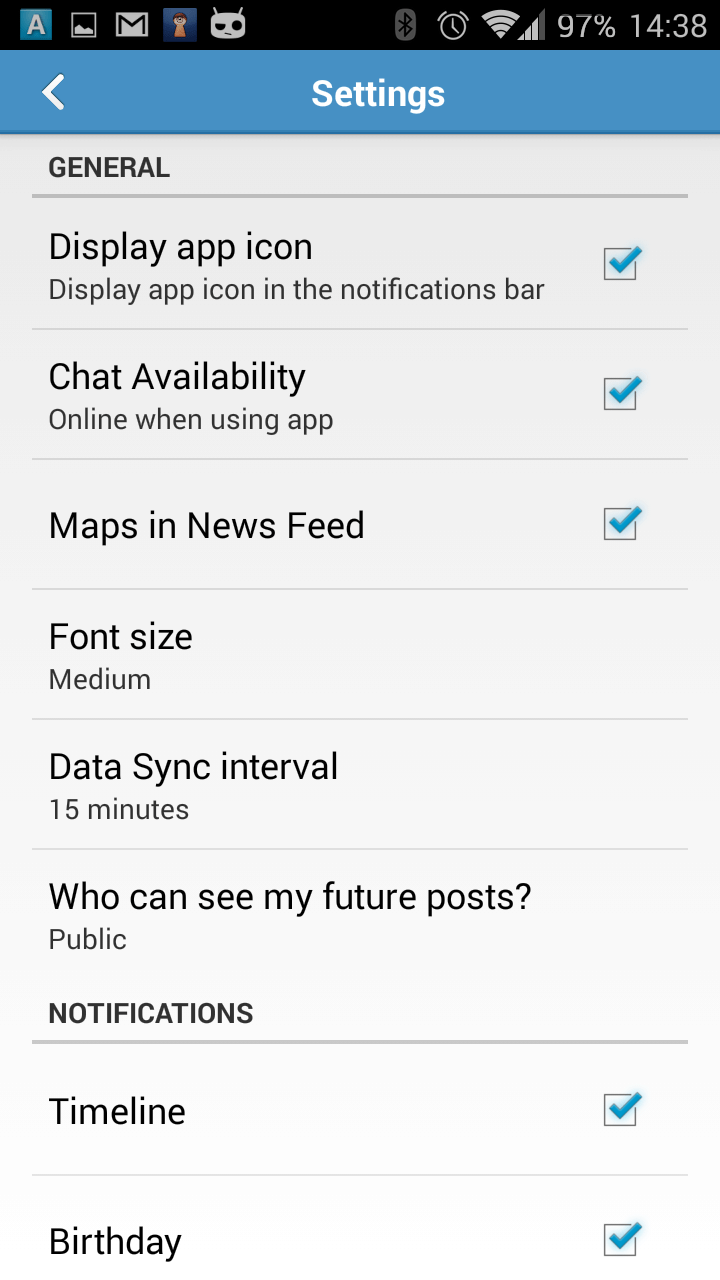Viewport: 720px width, 1280px height.
Task: Open the Font size setting
Action: click(360, 655)
